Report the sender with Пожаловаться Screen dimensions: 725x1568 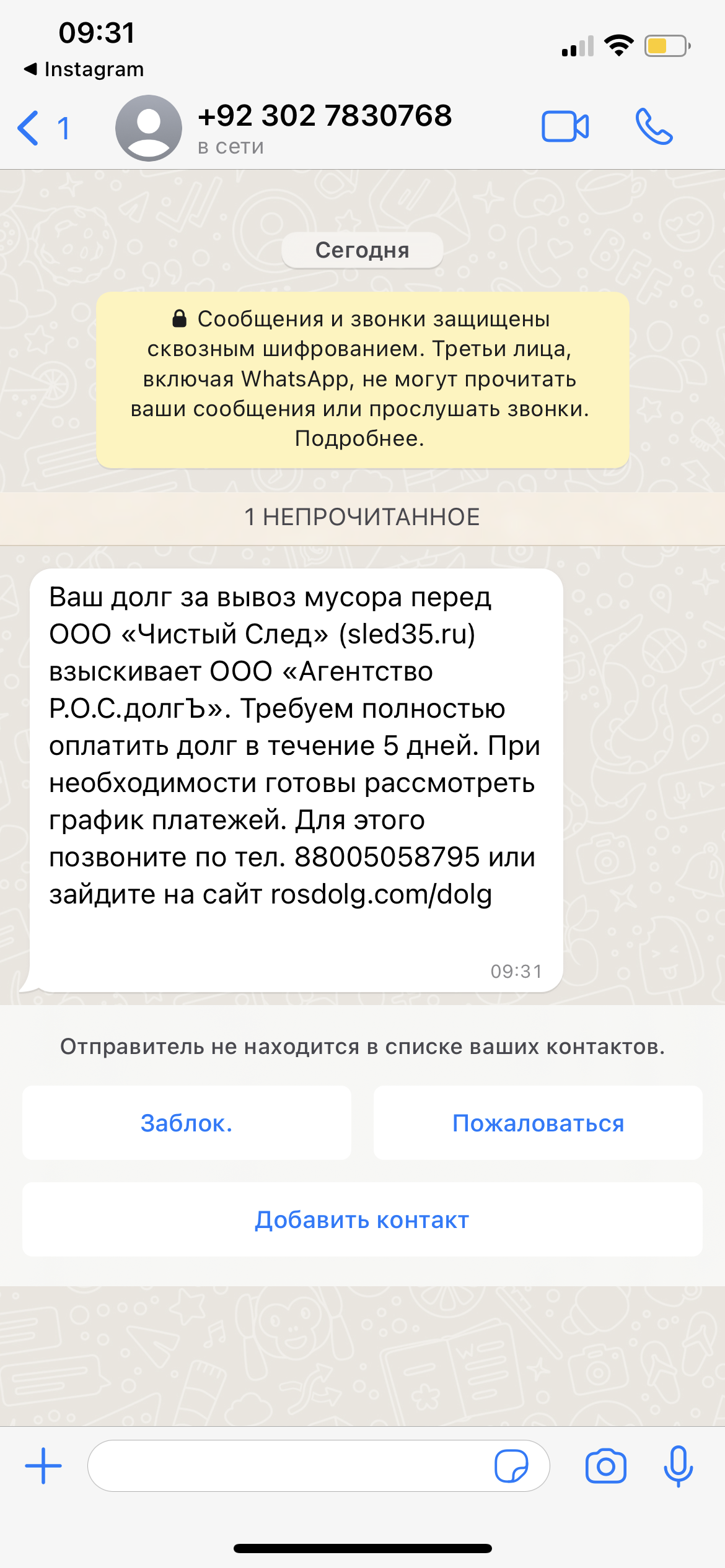click(538, 1123)
